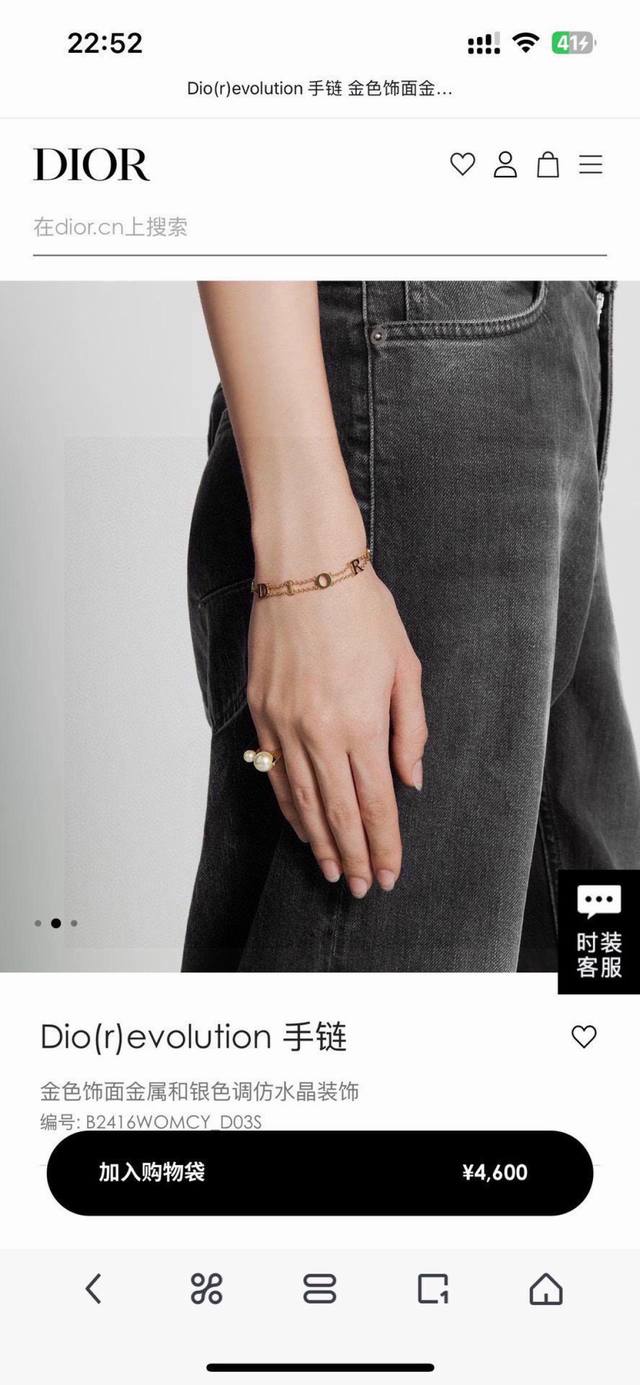The height and width of the screenshot is (1385, 640).
Task: Tap the browser page tools icon
Action: (x=433, y=1289)
